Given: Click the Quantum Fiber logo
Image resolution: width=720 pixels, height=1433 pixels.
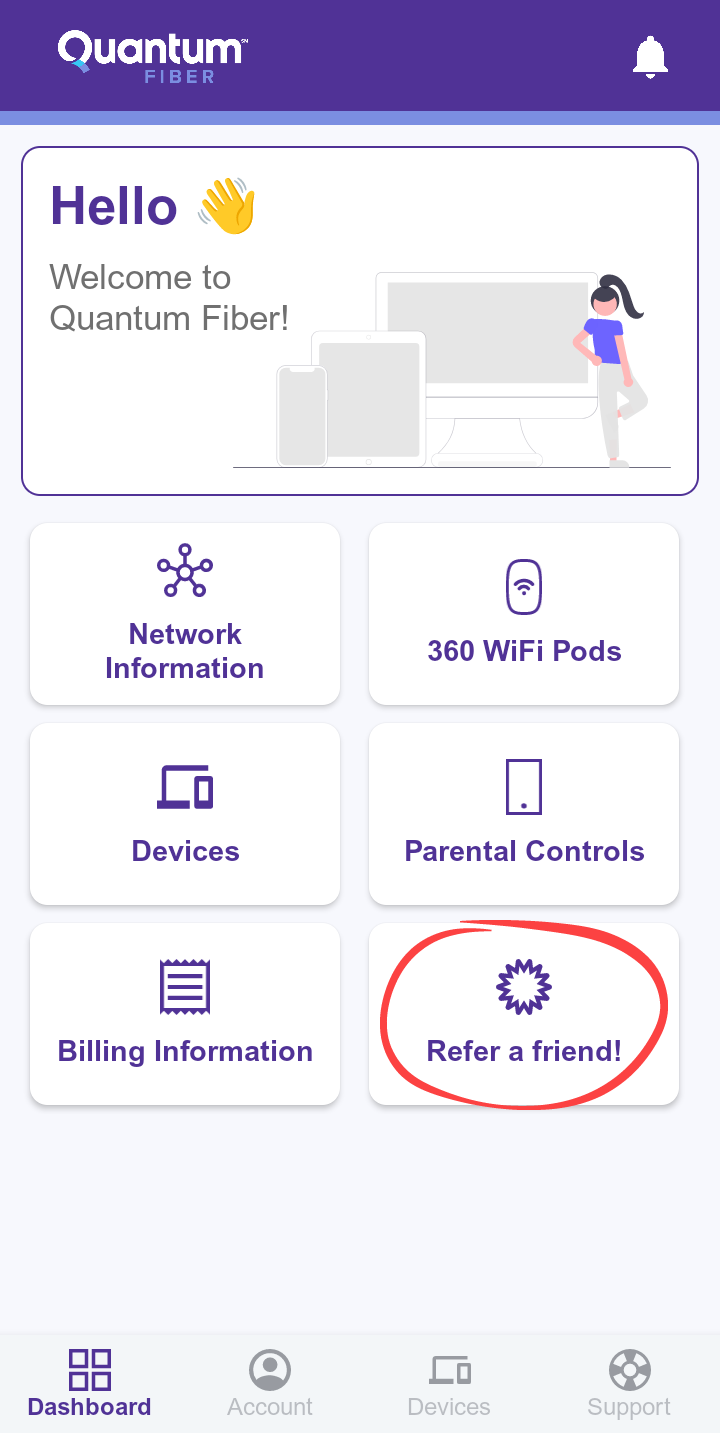Looking at the screenshot, I should [x=150, y=55].
